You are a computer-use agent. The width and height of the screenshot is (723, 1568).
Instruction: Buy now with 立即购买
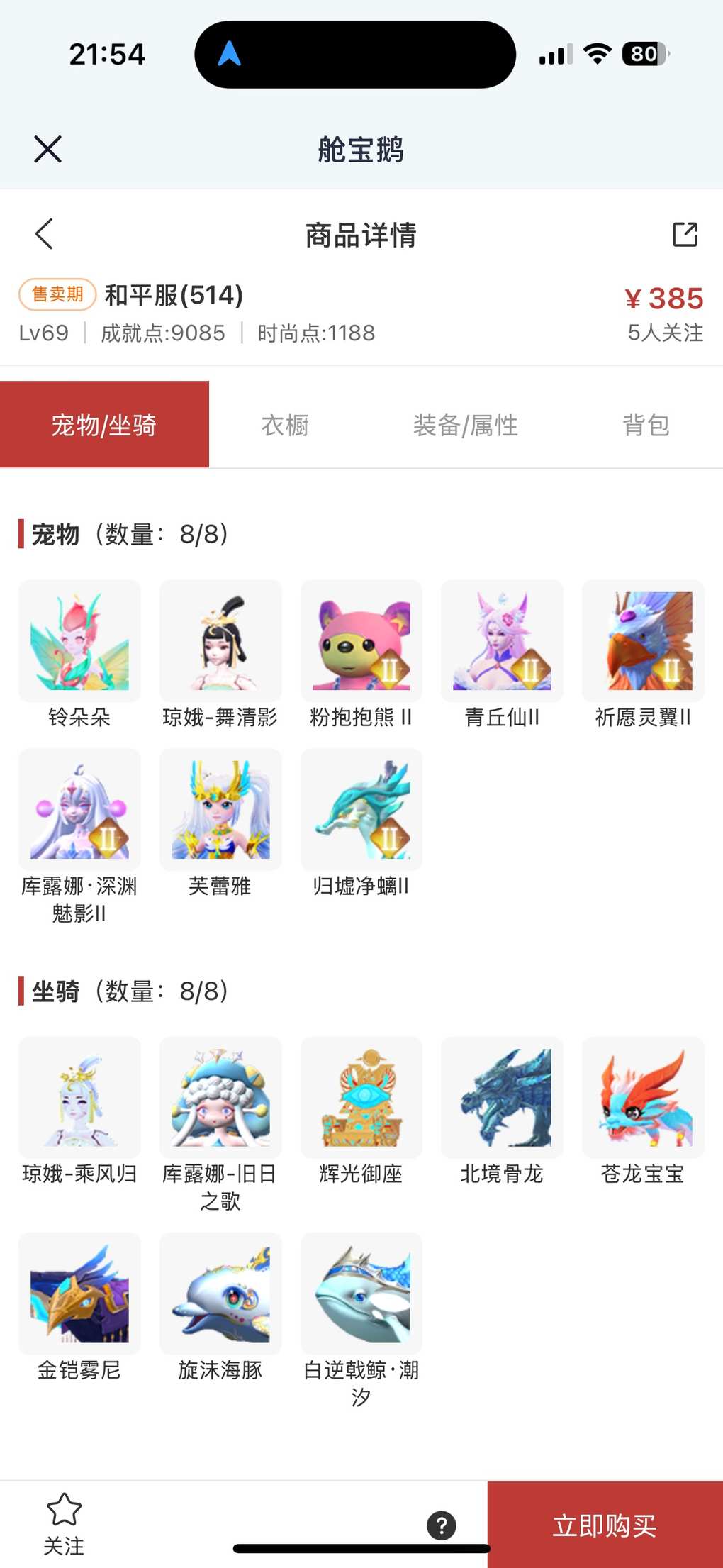[x=605, y=1525]
